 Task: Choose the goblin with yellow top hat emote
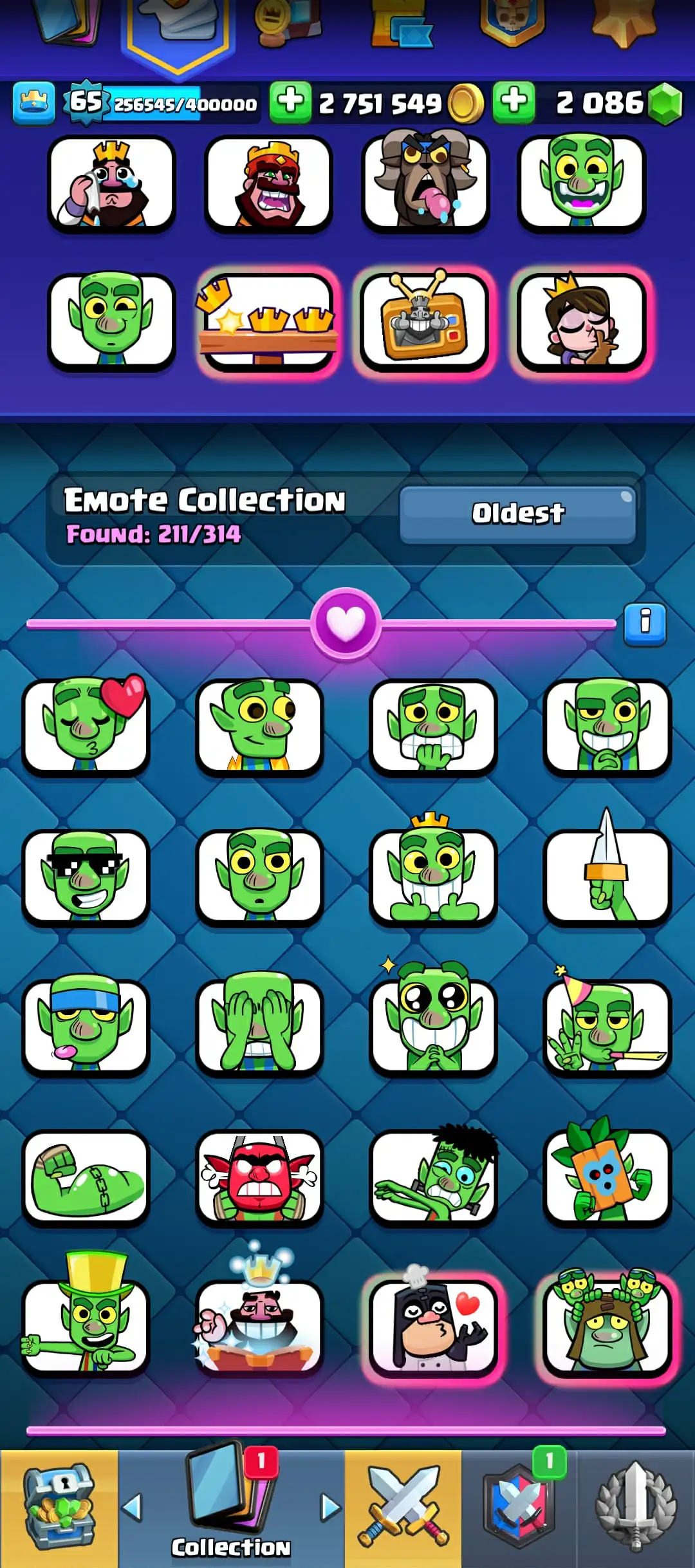click(86, 1326)
